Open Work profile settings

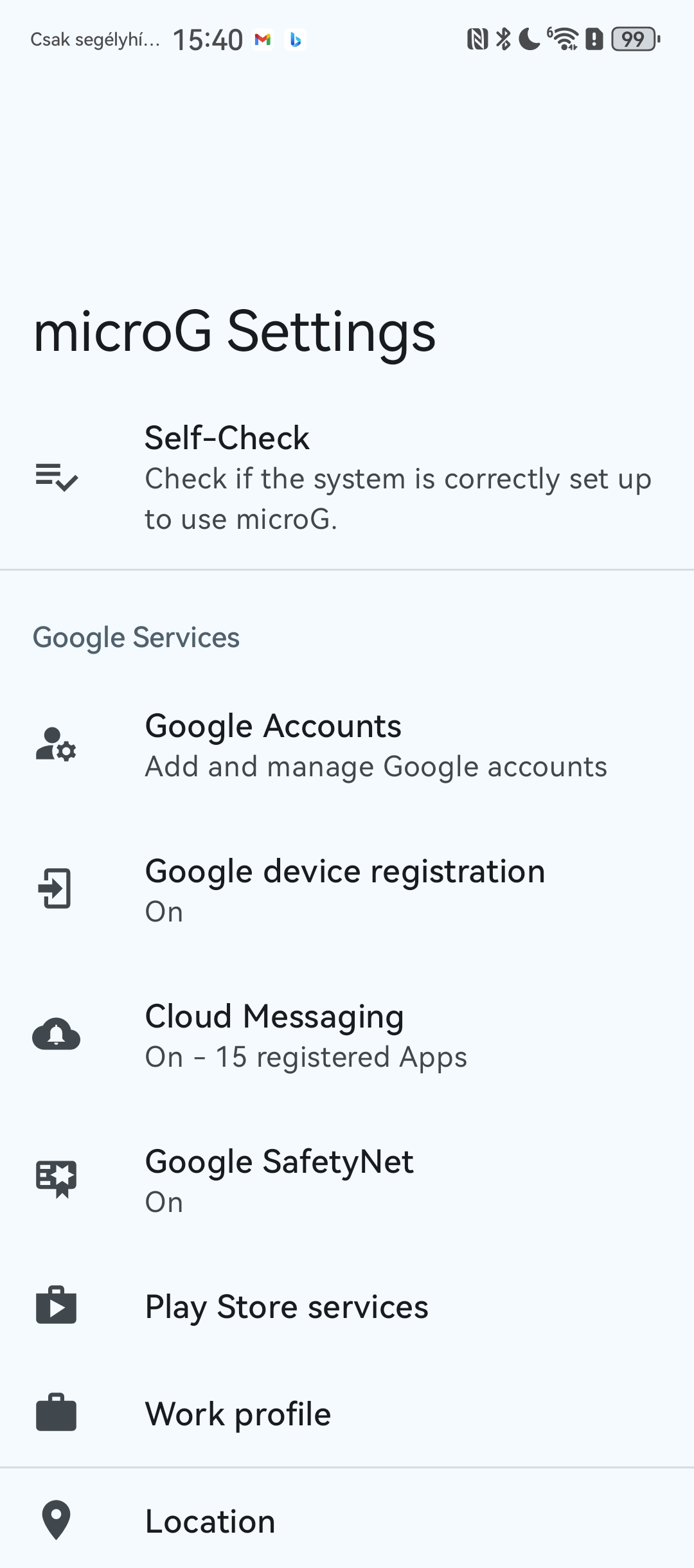tap(347, 1414)
